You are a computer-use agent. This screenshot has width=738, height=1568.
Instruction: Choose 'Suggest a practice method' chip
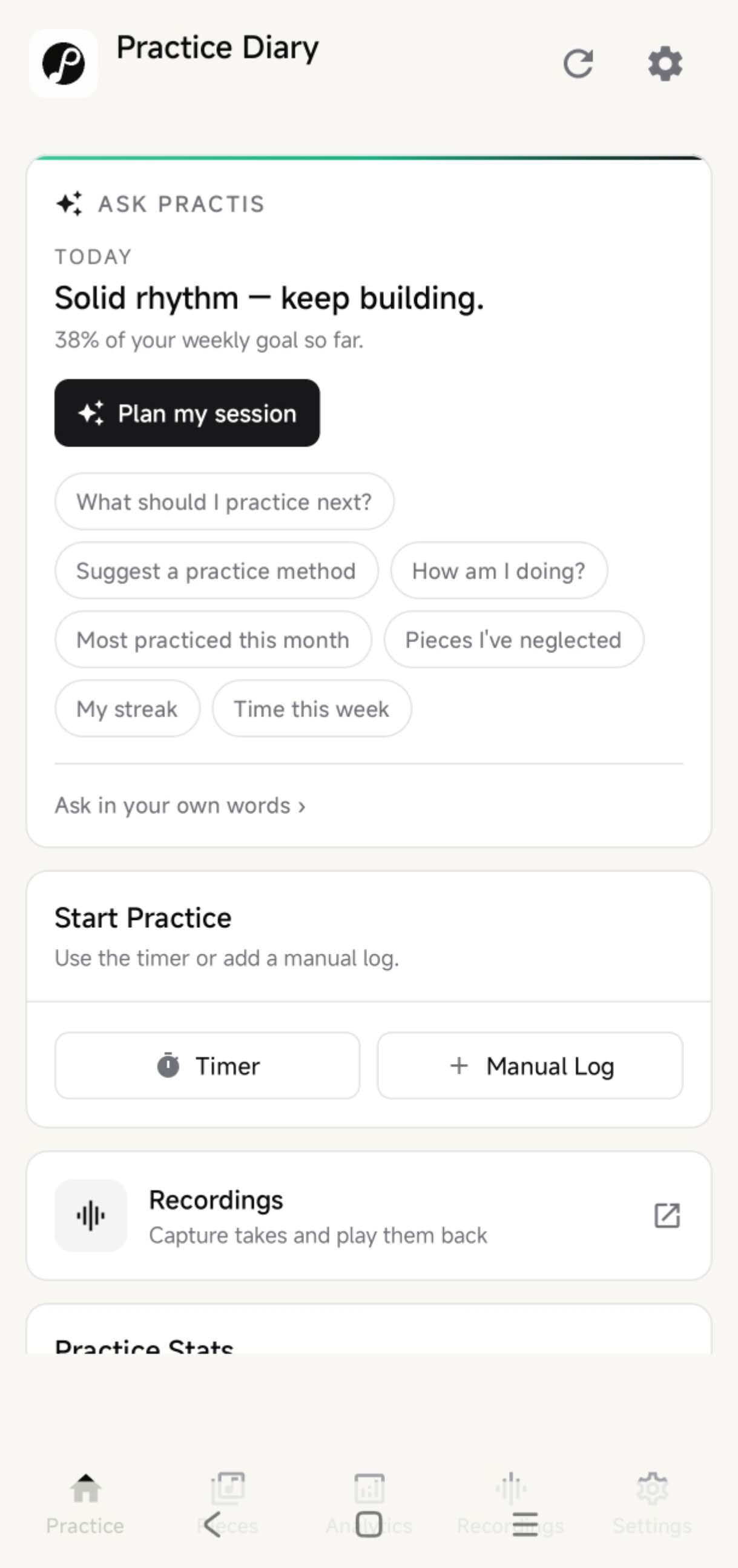(x=216, y=571)
